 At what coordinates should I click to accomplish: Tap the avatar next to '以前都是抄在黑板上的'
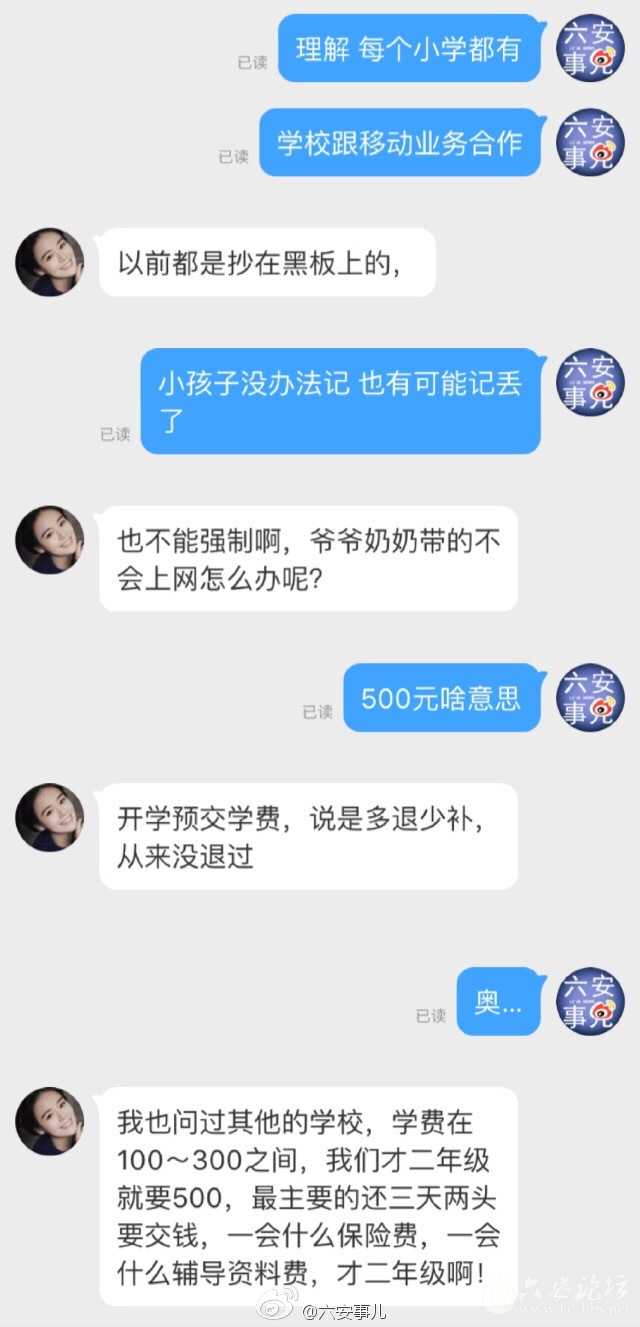click(49, 262)
